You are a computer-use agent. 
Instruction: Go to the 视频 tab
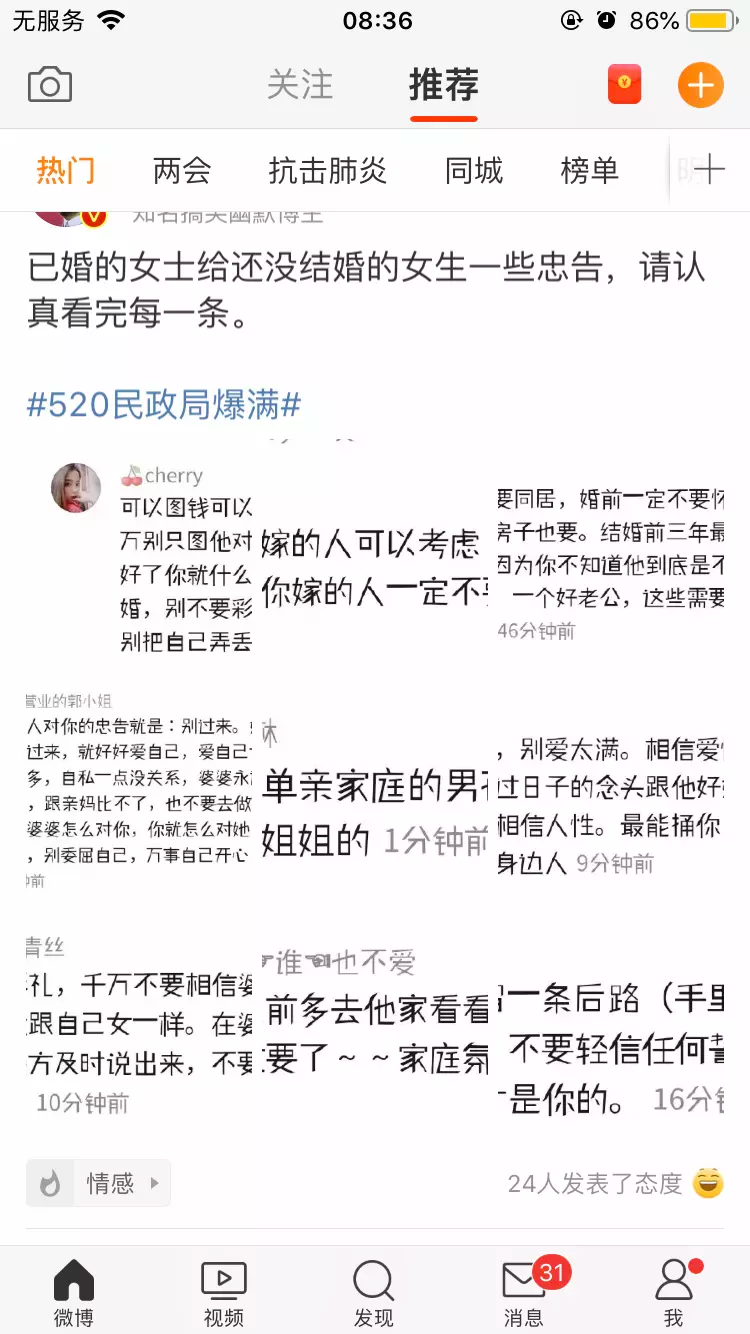point(224,1293)
